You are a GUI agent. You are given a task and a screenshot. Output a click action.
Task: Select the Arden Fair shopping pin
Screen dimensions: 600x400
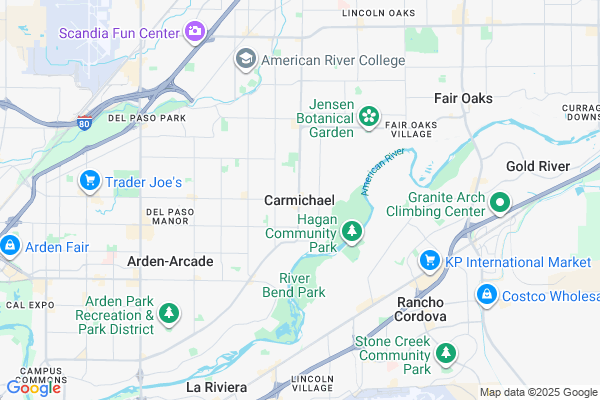[9, 244]
